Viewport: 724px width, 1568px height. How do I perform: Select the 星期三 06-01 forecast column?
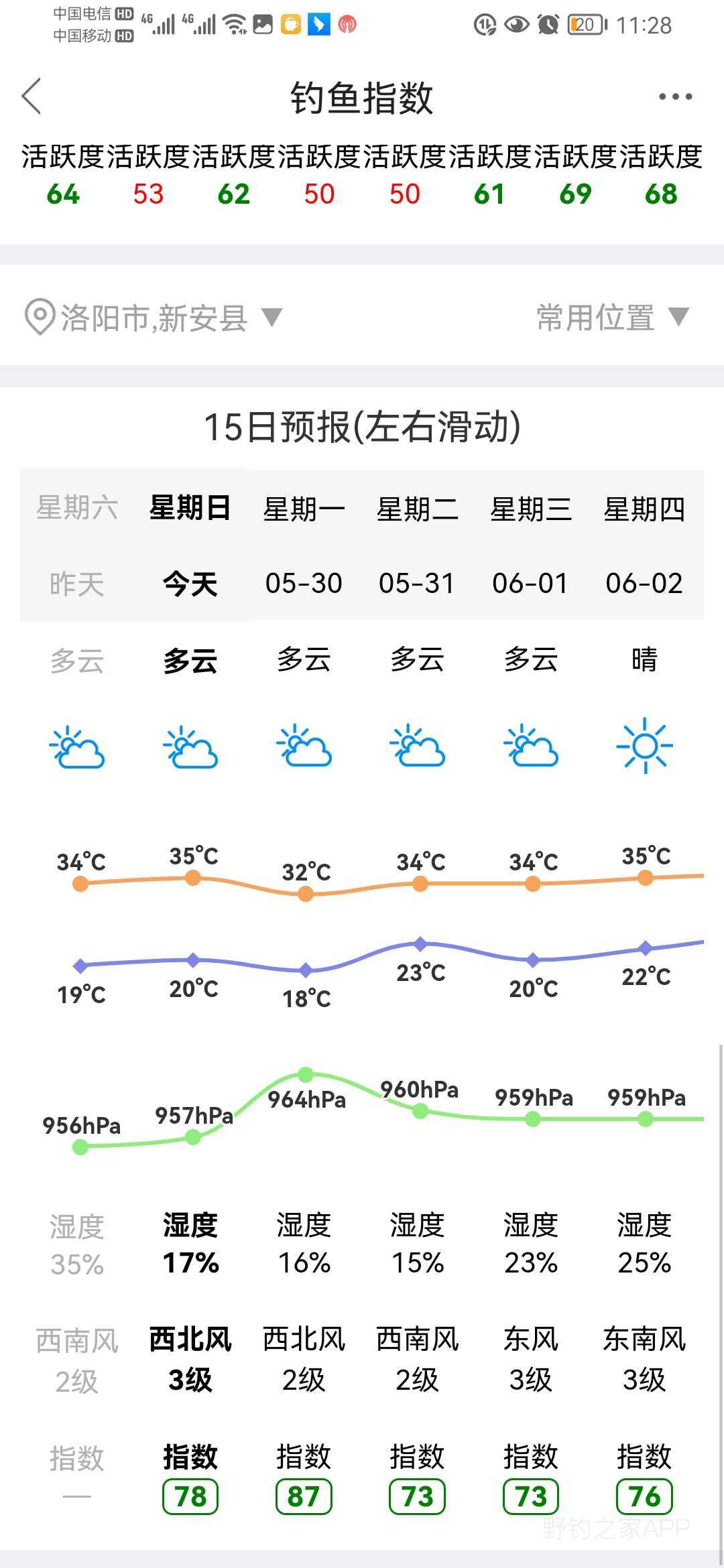(530, 545)
